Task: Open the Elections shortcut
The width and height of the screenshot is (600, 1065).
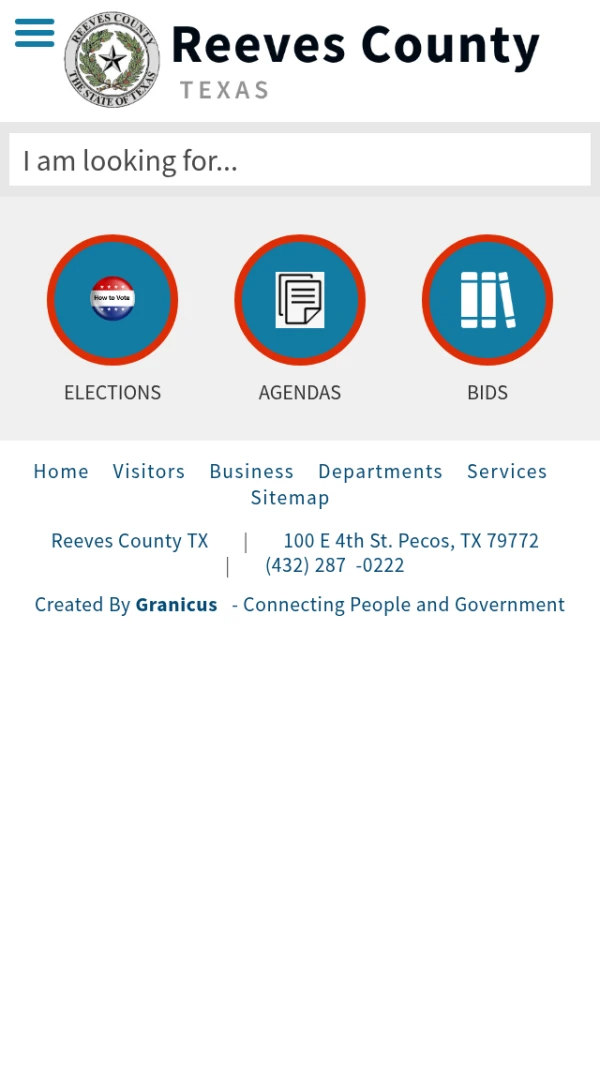Action: tap(112, 300)
